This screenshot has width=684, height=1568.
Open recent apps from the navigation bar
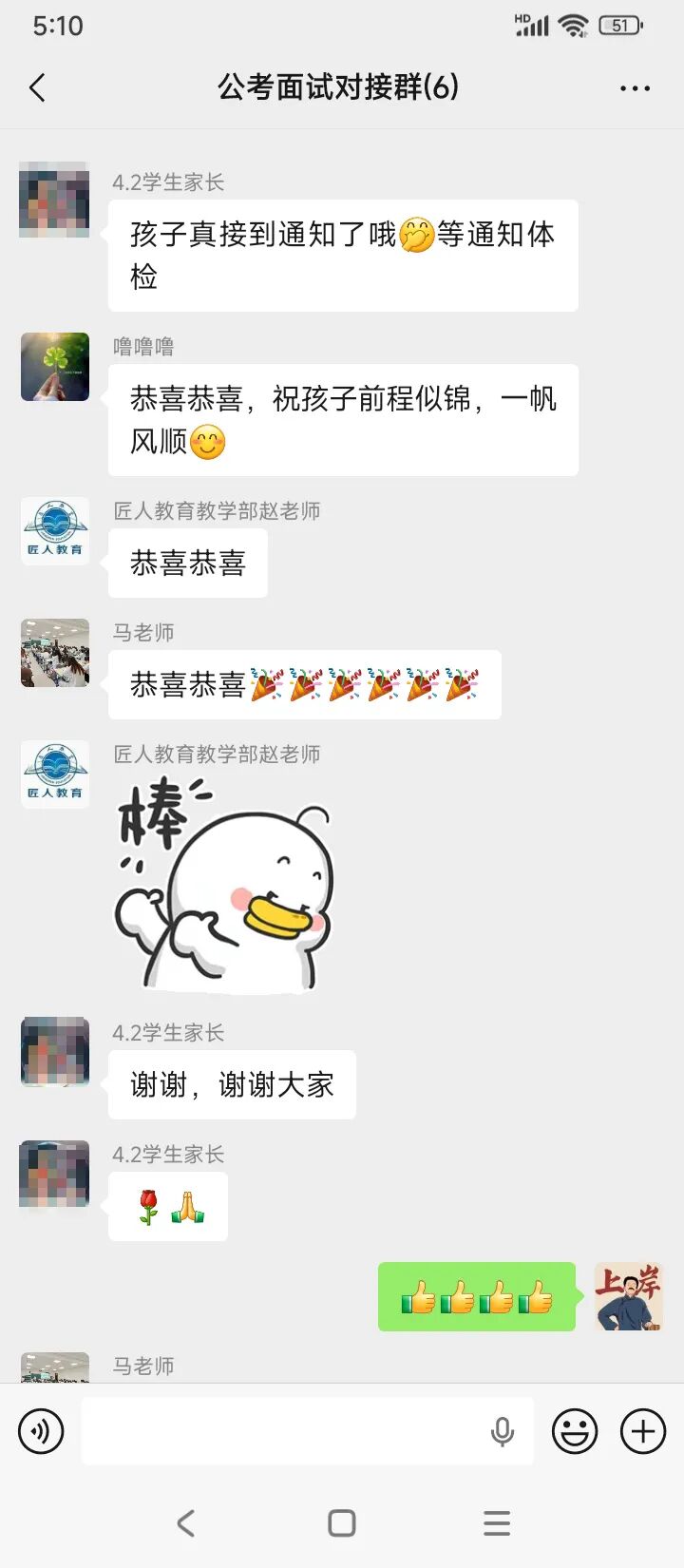(x=497, y=1523)
